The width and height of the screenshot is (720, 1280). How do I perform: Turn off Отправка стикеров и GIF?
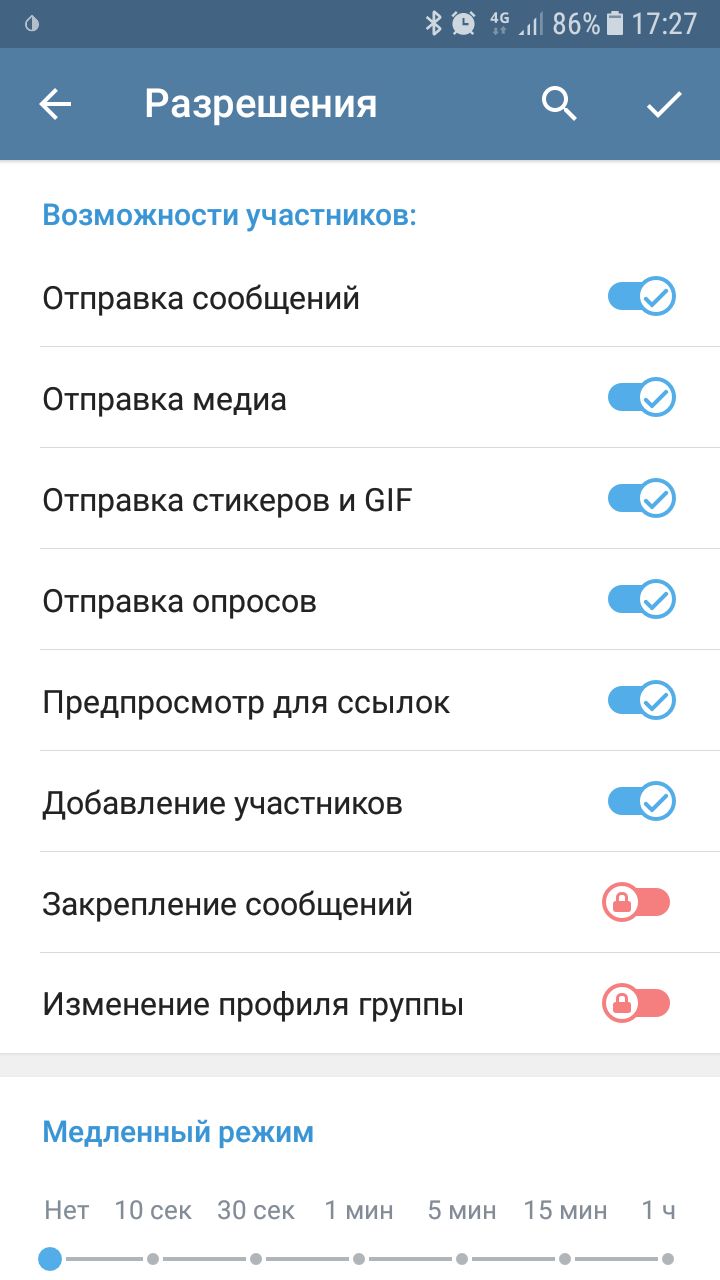pos(642,498)
